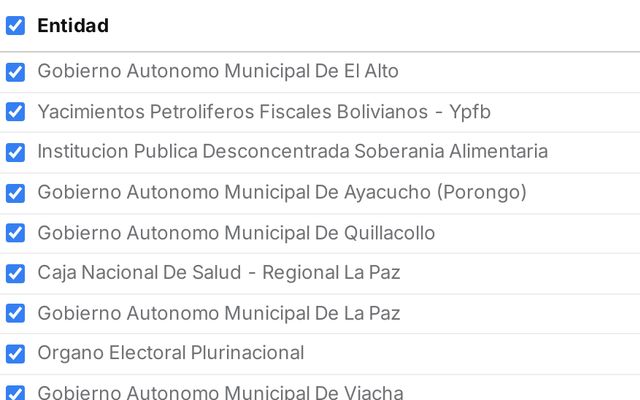This screenshot has height=400, width=640.
Task: Uncheck Gobierno Autonomo Municipal De El Alto
Action: click(15, 72)
